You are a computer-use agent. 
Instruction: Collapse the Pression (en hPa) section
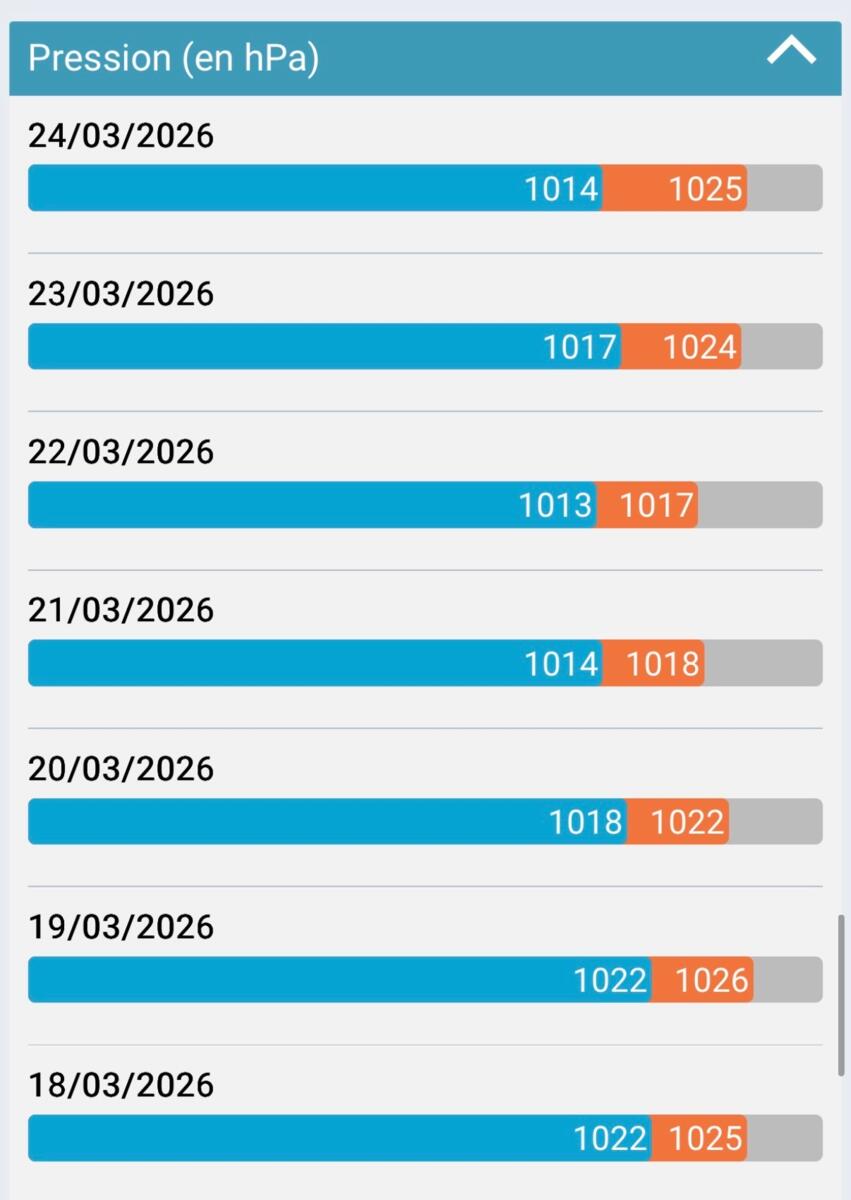click(x=791, y=54)
